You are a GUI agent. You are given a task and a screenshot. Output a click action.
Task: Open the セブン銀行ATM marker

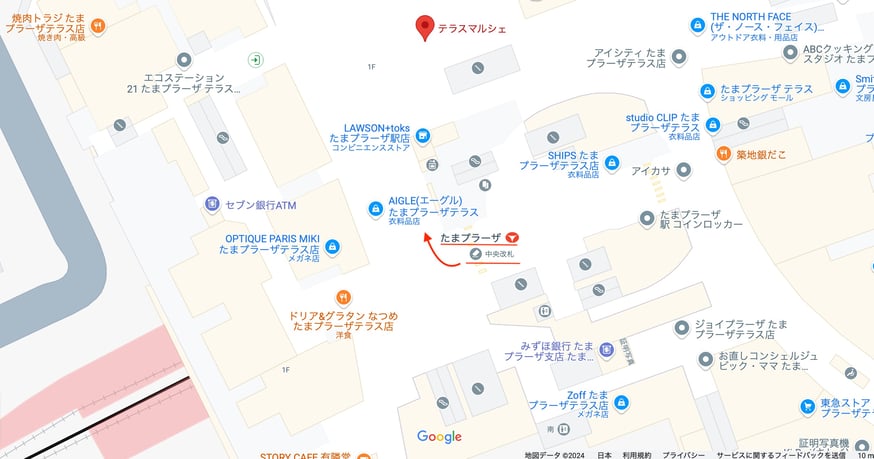coord(212,205)
